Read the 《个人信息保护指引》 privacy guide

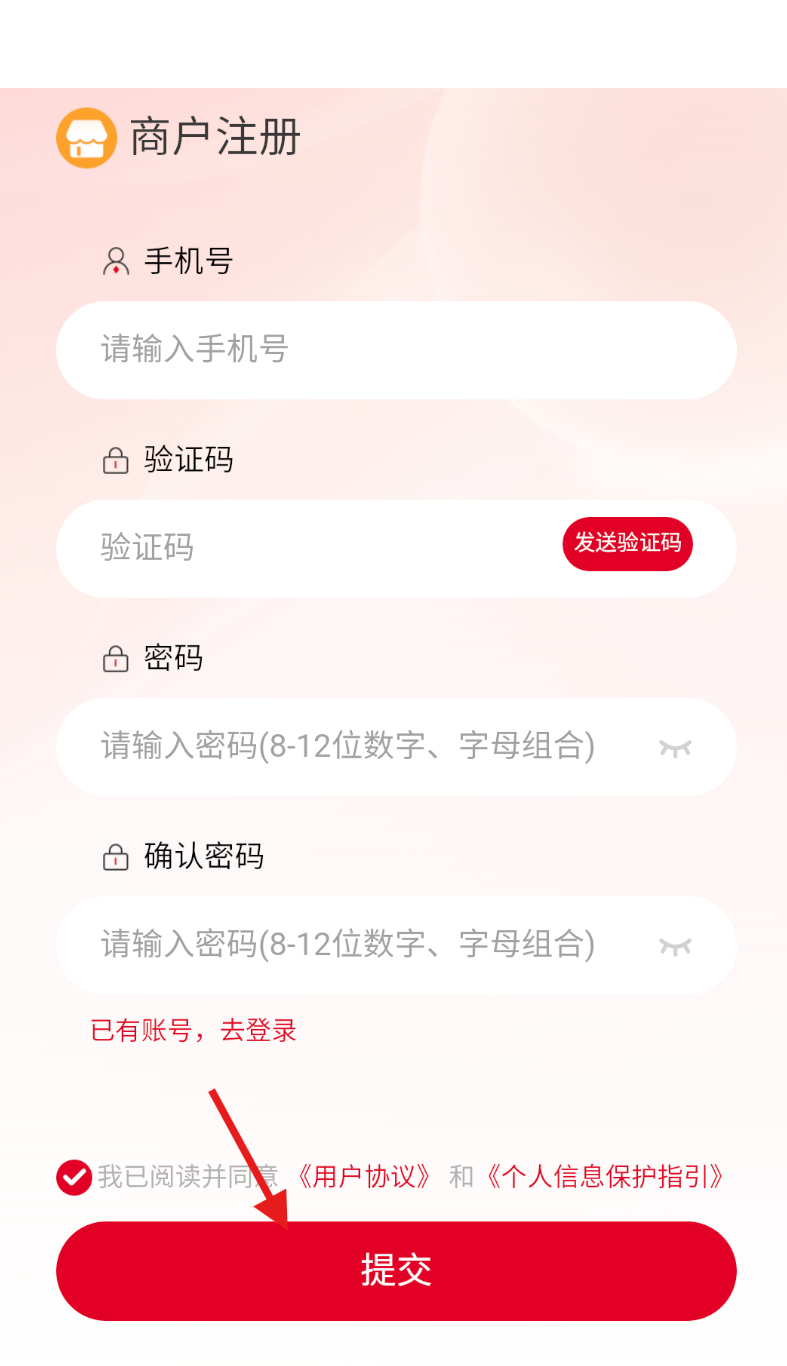point(605,1177)
